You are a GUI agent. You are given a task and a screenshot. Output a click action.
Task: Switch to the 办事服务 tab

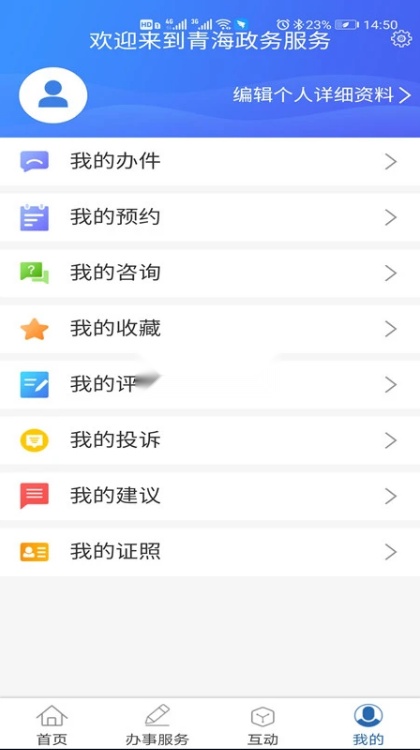point(157,724)
